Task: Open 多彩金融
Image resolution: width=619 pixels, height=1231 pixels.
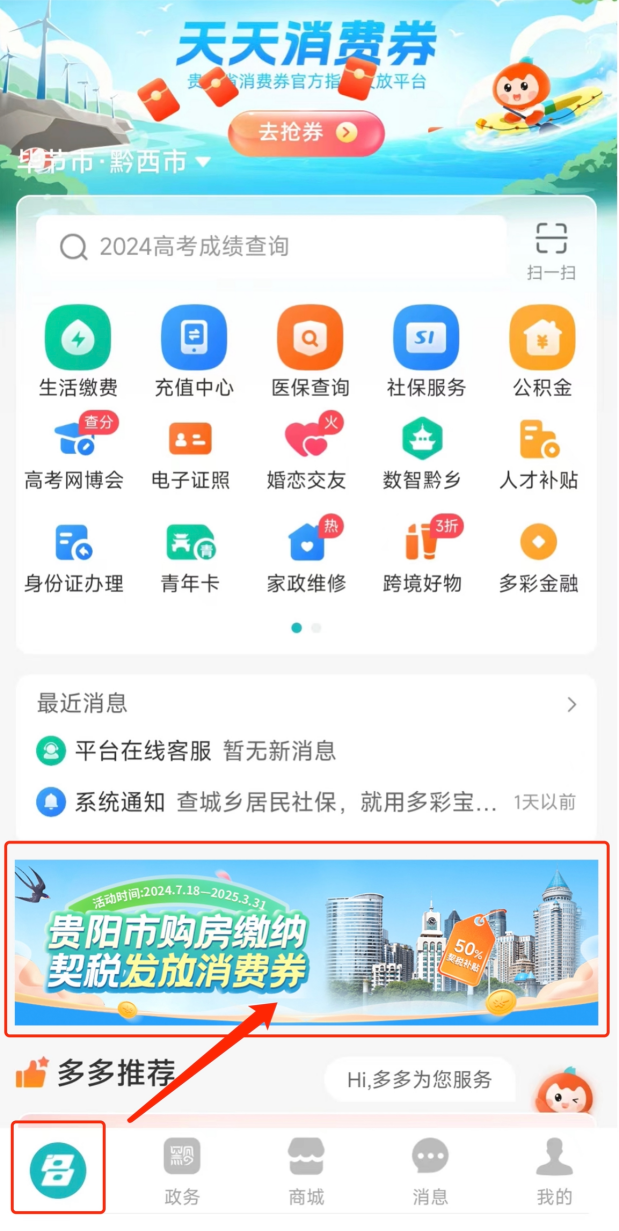Action: (539, 557)
